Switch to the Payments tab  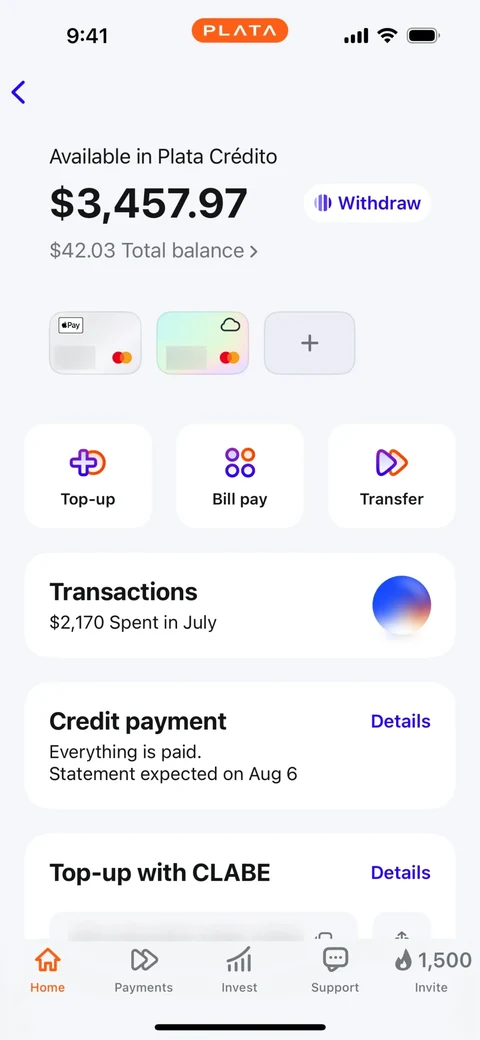click(144, 970)
